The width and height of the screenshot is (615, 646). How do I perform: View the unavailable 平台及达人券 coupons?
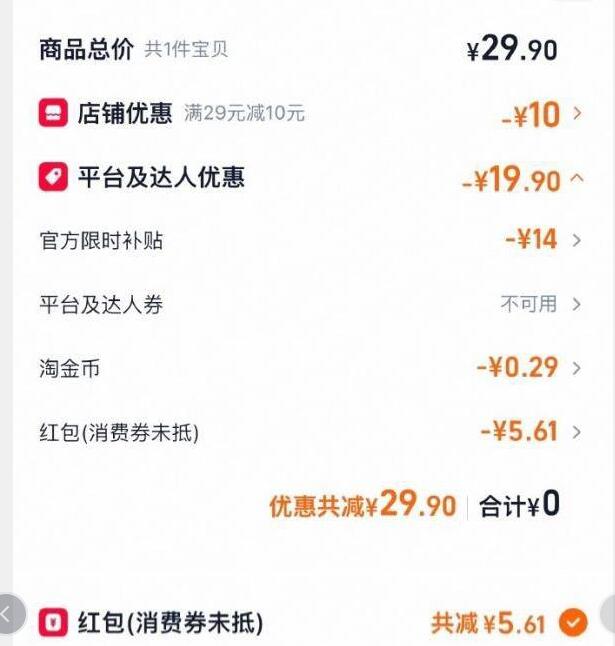click(x=576, y=304)
